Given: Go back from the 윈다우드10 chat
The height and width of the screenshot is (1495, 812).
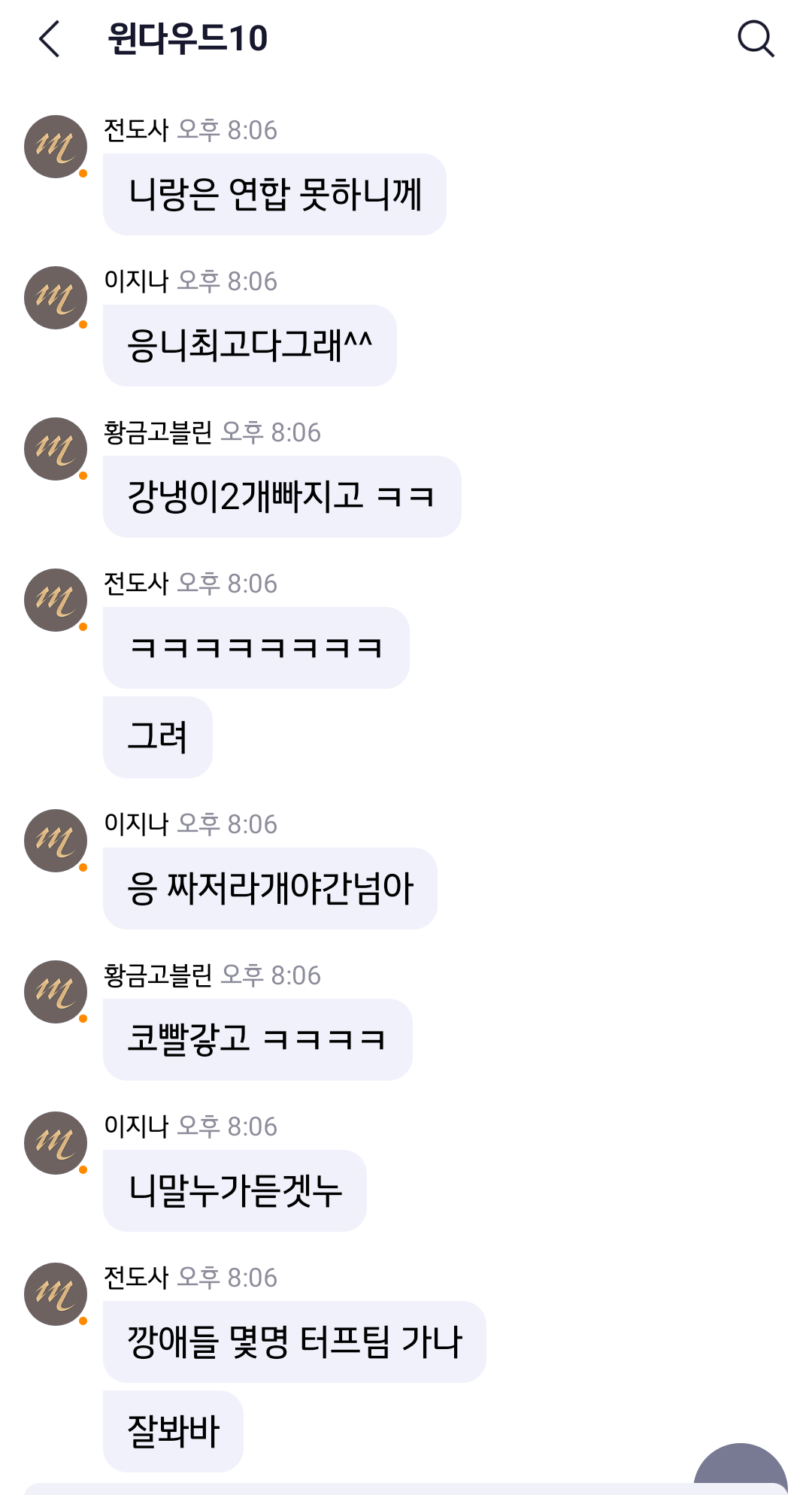Looking at the screenshot, I should [50, 39].
